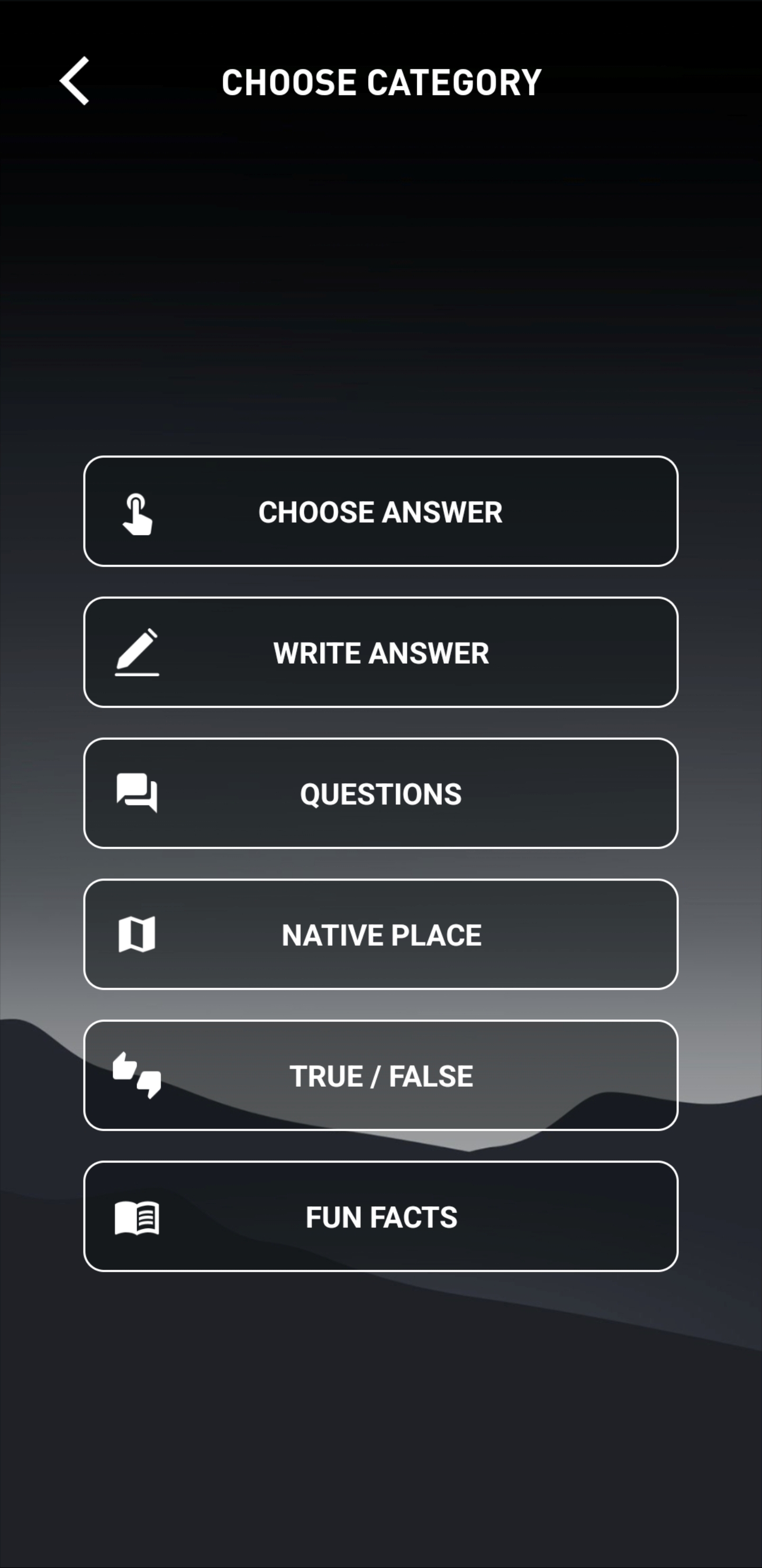Viewport: 762px width, 1568px height.
Task: Play the True / False category
Action: pyautogui.click(x=380, y=1076)
